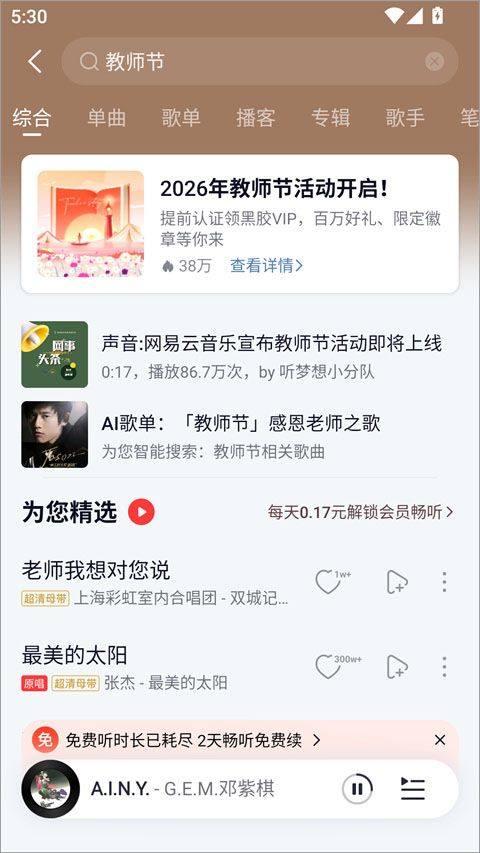
Task: Open the playlist queue icon
Action: pos(413,789)
